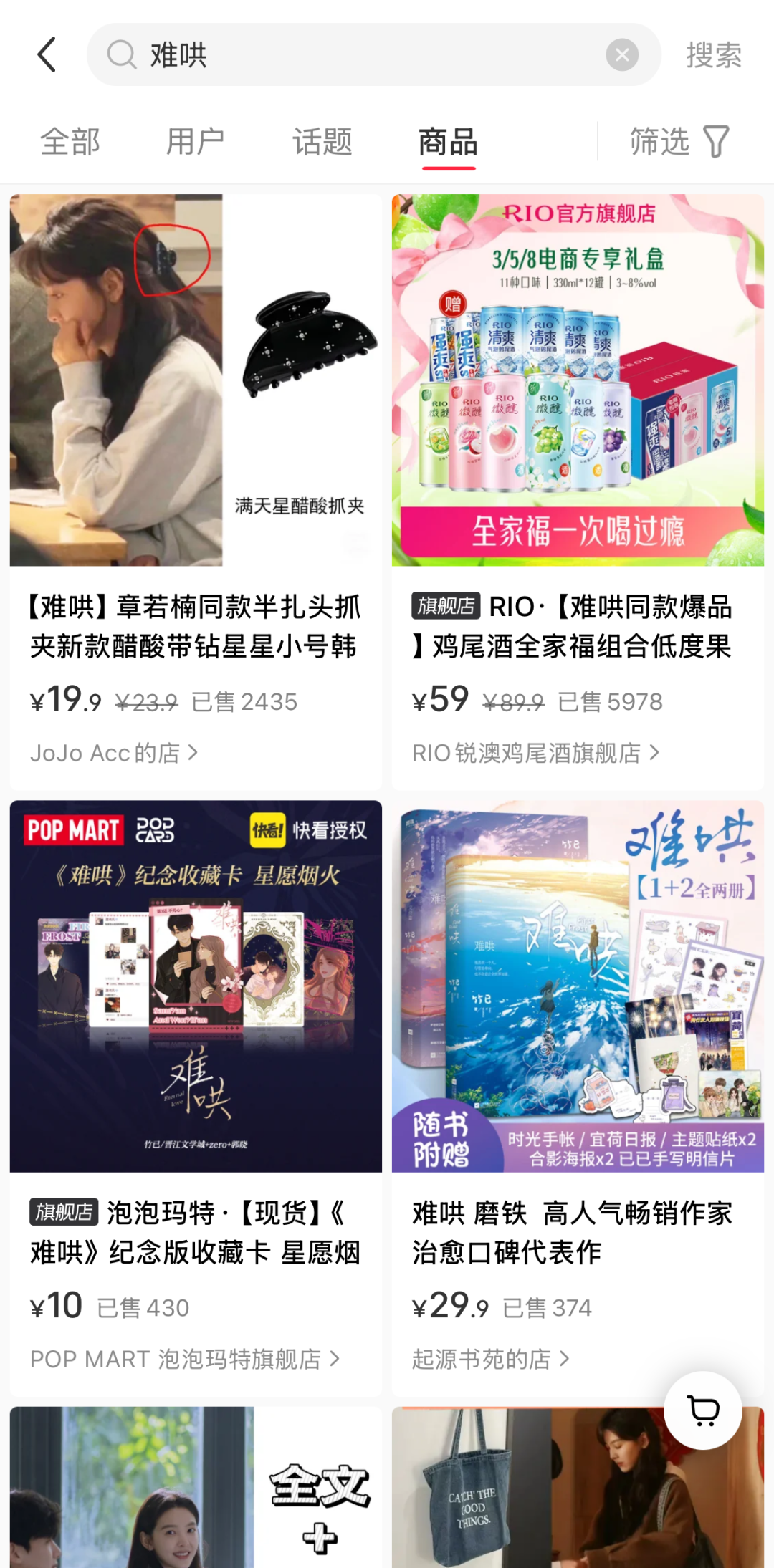Open the floating shopping cart
774x1568 pixels.
703,1410
